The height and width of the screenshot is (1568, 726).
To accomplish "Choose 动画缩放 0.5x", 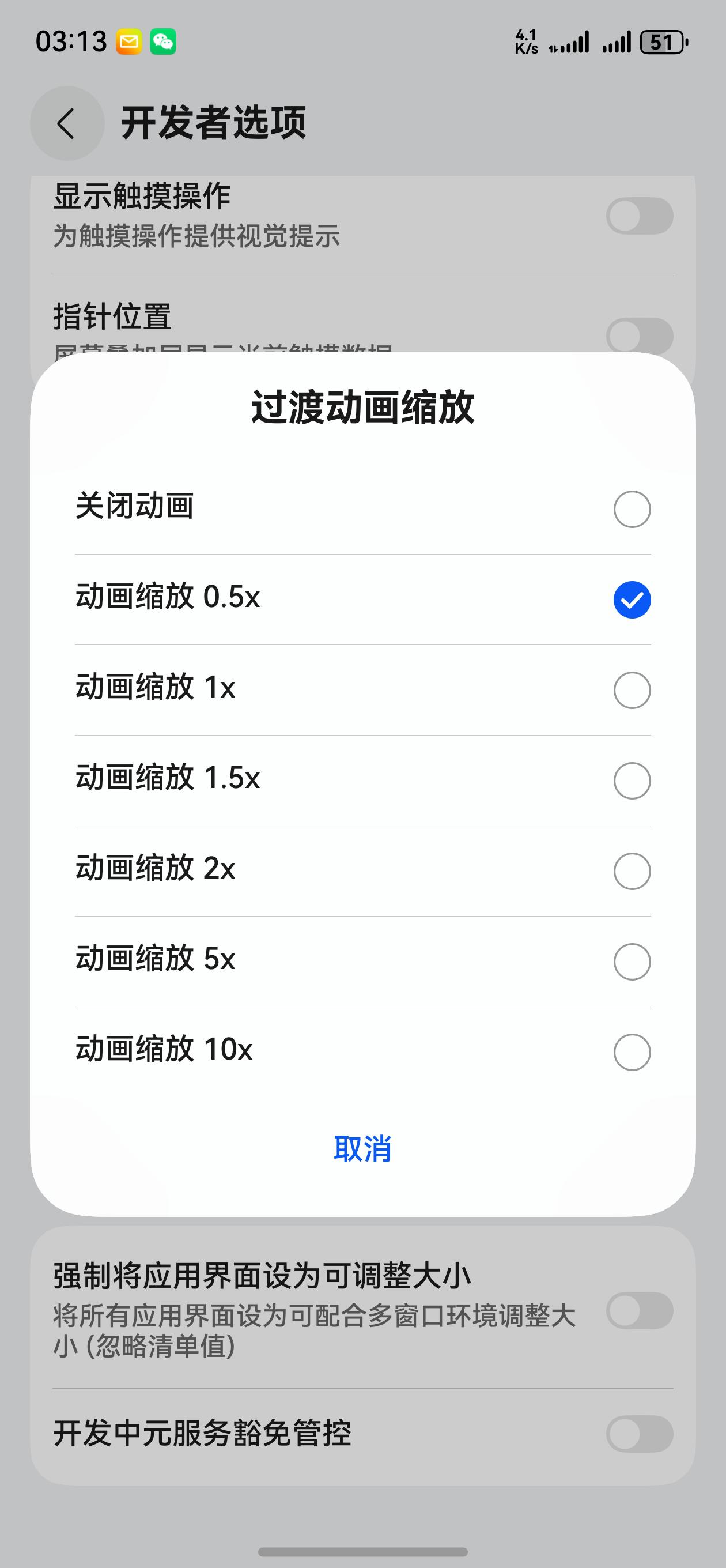I will tap(362, 600).
